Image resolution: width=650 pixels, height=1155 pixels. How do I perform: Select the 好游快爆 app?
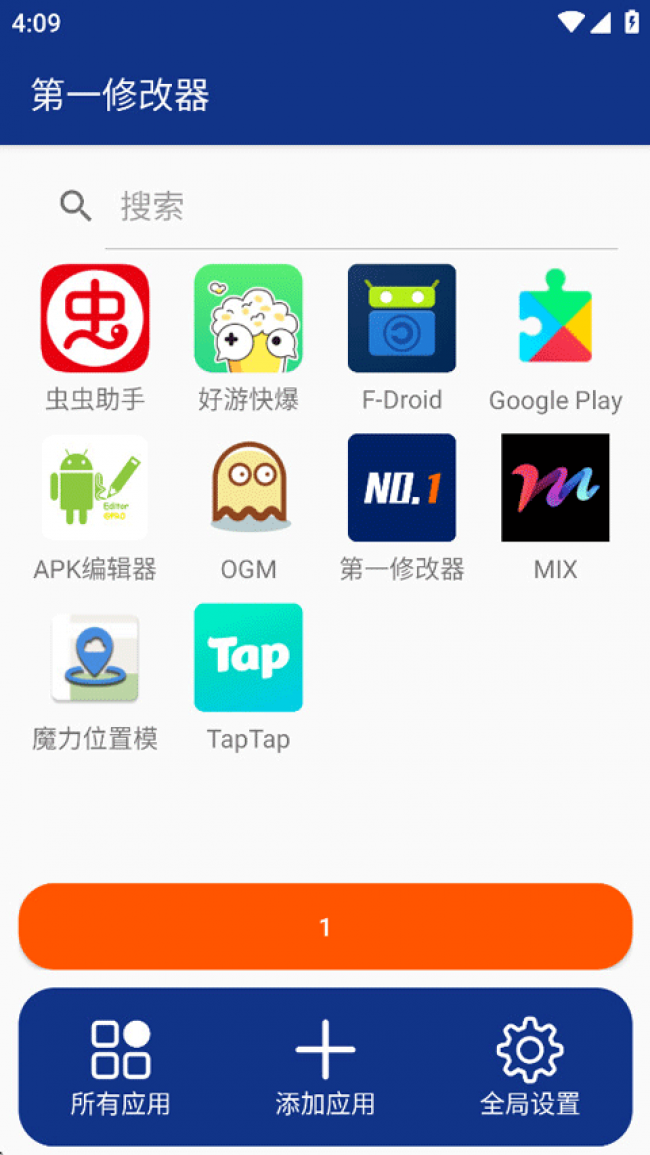point(248,318)
